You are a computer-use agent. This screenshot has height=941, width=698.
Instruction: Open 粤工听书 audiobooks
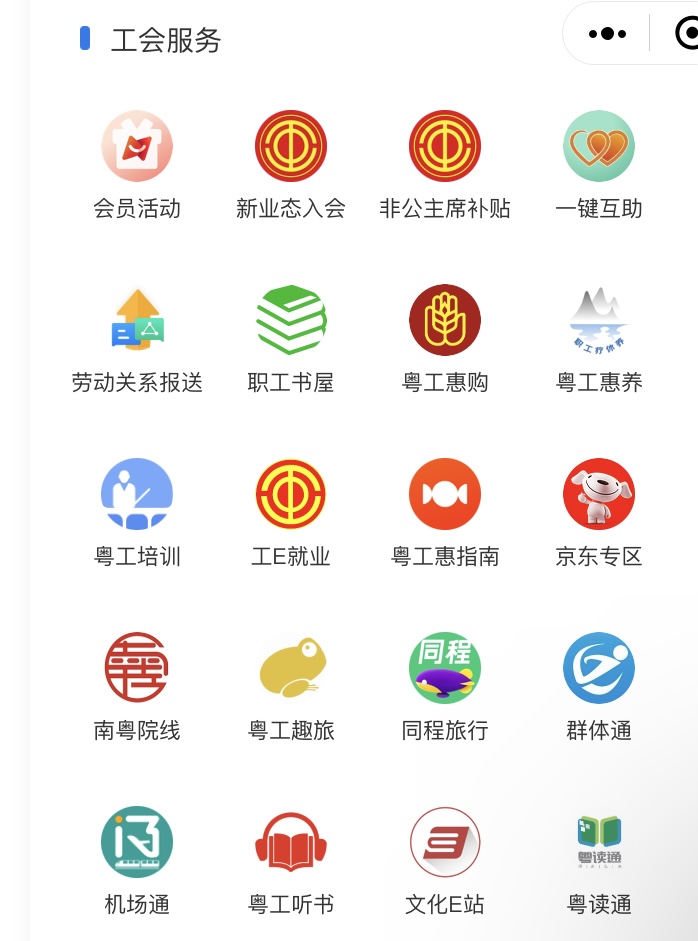[291, 842]
